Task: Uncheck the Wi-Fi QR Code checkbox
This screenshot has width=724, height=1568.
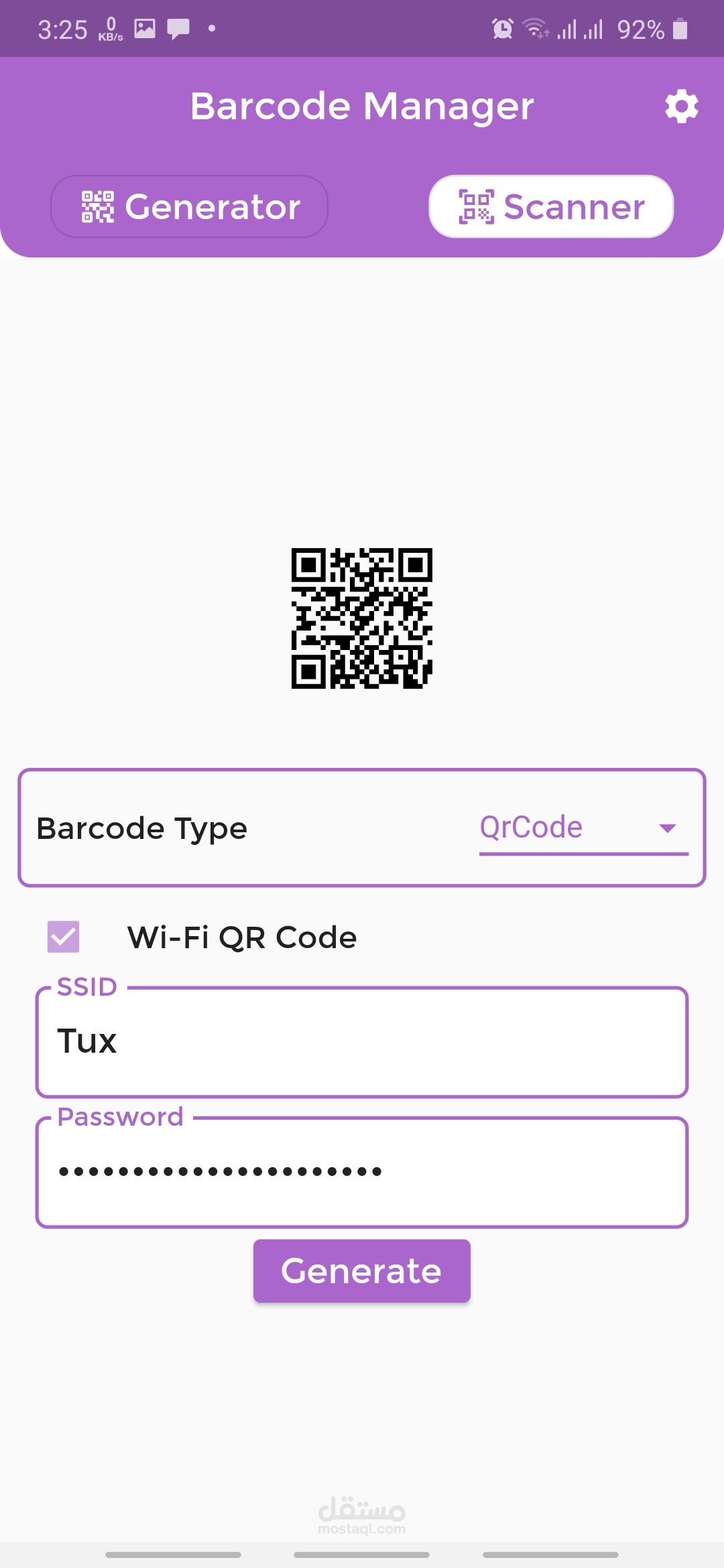Action: pos(64,937)
